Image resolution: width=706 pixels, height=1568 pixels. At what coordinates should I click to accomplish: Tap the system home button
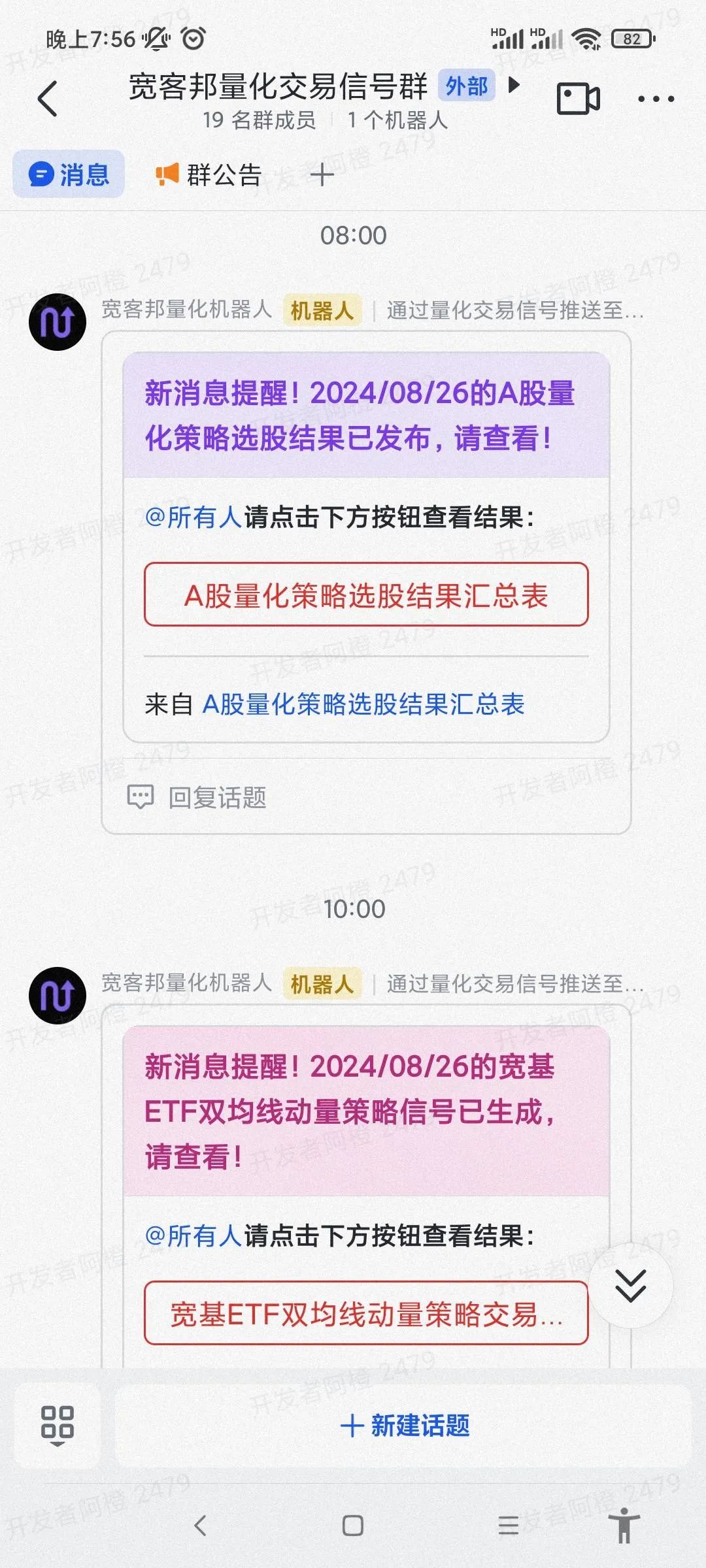click(353, 1526)
